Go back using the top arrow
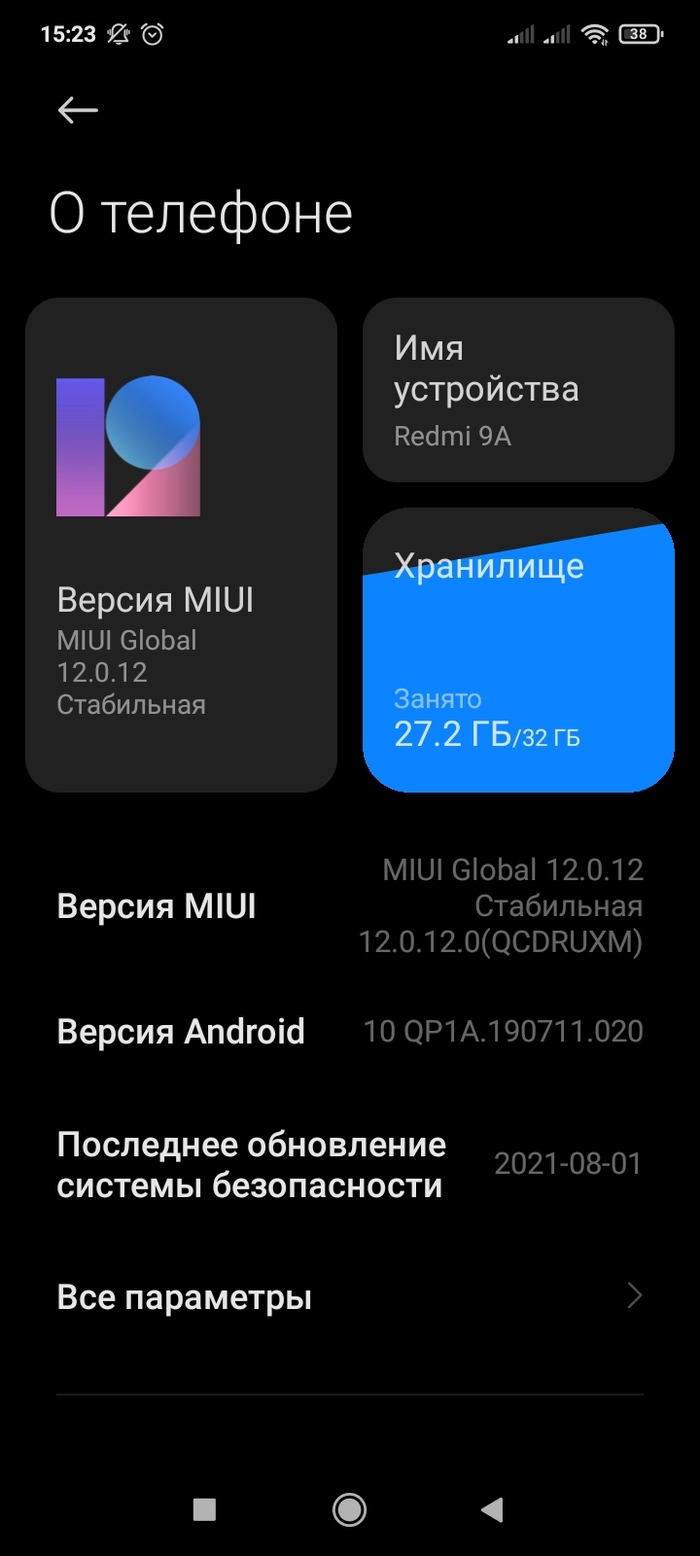The width and height of the screenshot is (700, 1556). click(x=78, y=110)
